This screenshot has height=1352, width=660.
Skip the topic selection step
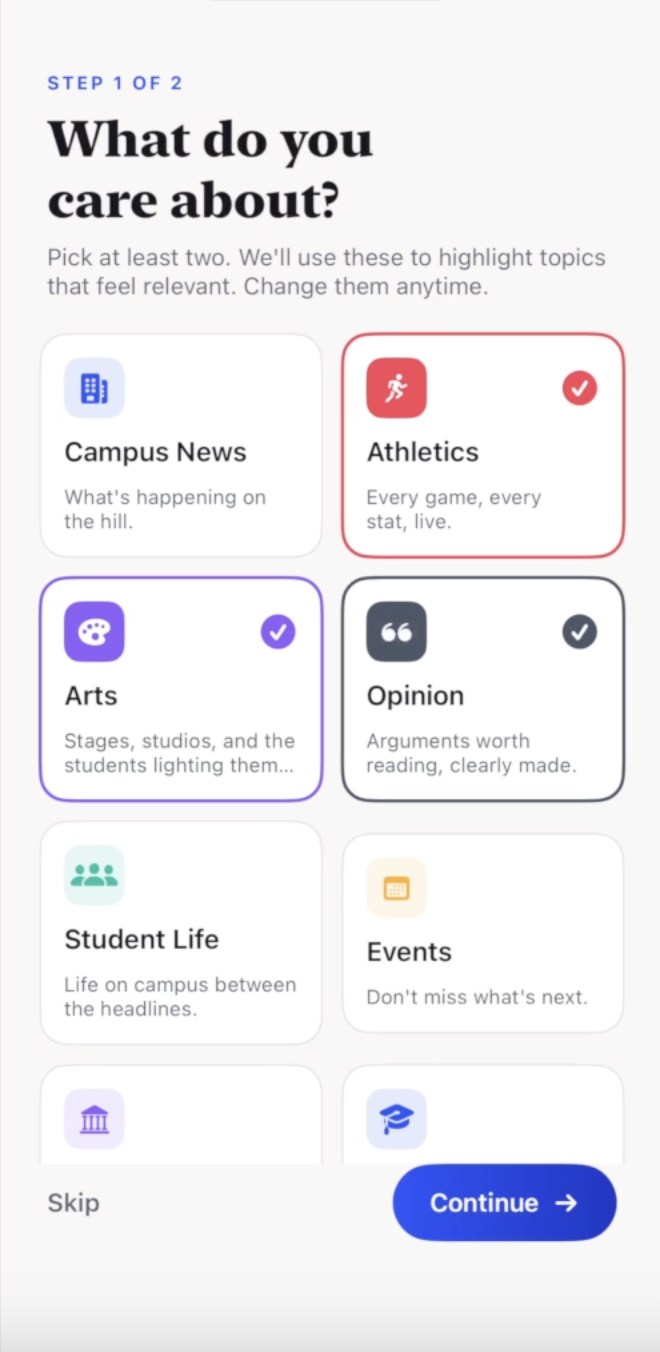(x=74, y=1202)
